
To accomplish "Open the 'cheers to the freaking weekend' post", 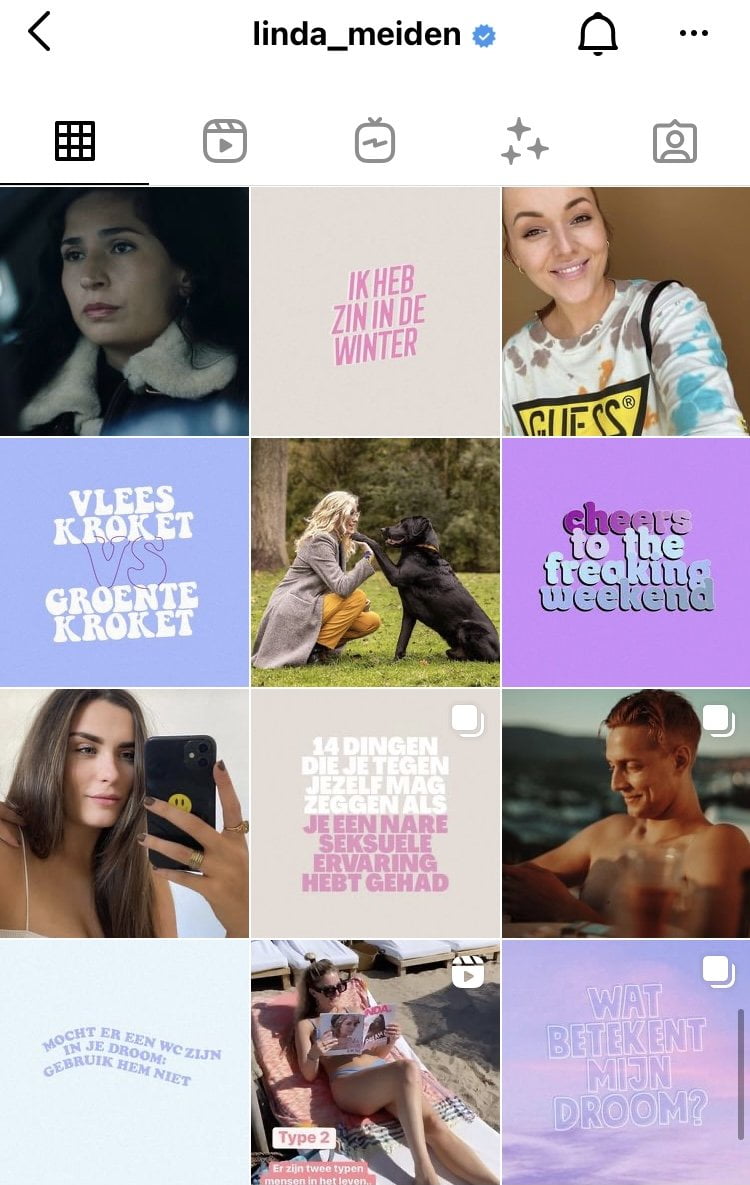I will [626, 562].
